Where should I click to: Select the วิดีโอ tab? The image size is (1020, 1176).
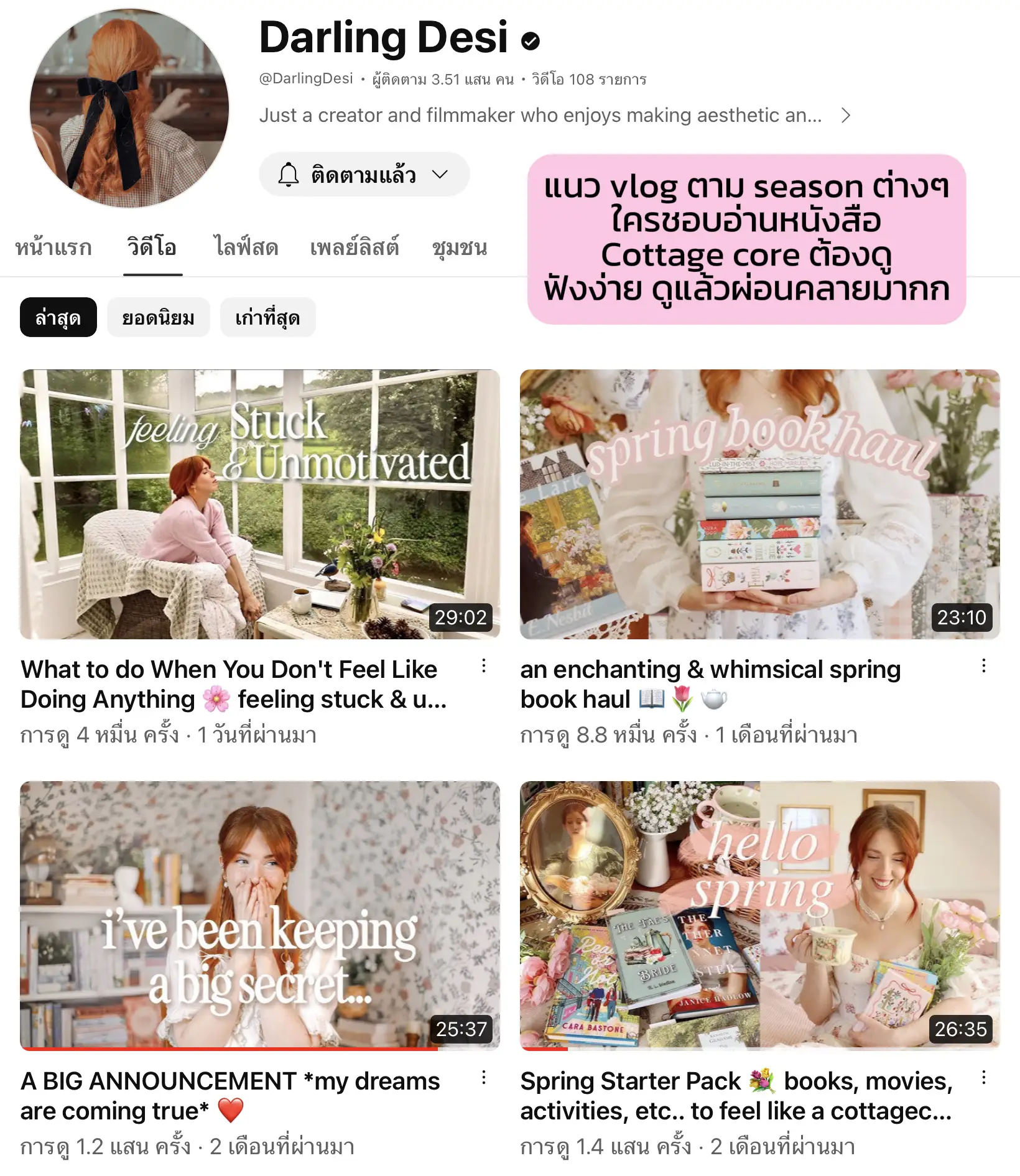[x=152, y=248]
